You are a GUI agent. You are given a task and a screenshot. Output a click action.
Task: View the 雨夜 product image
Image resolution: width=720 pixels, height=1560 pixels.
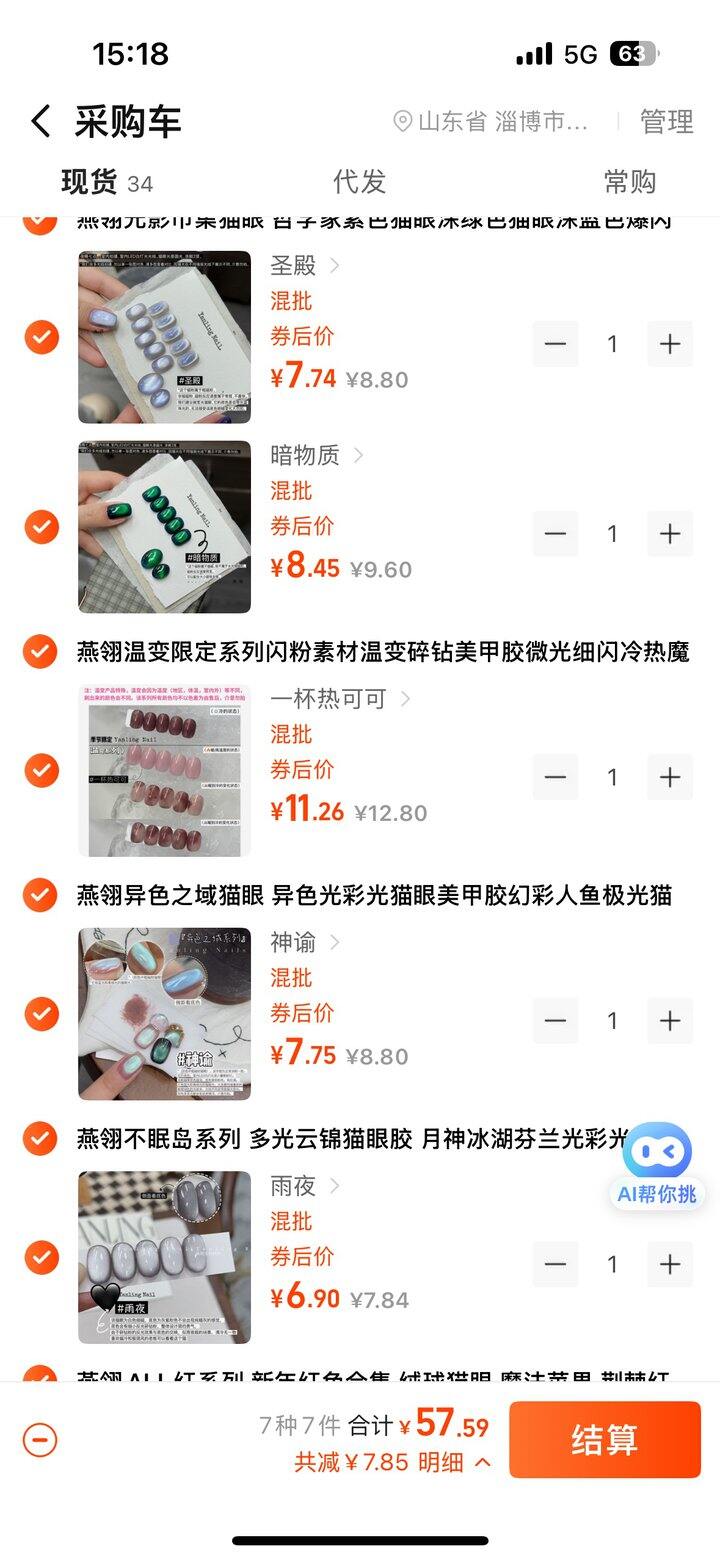(165, 1257)
